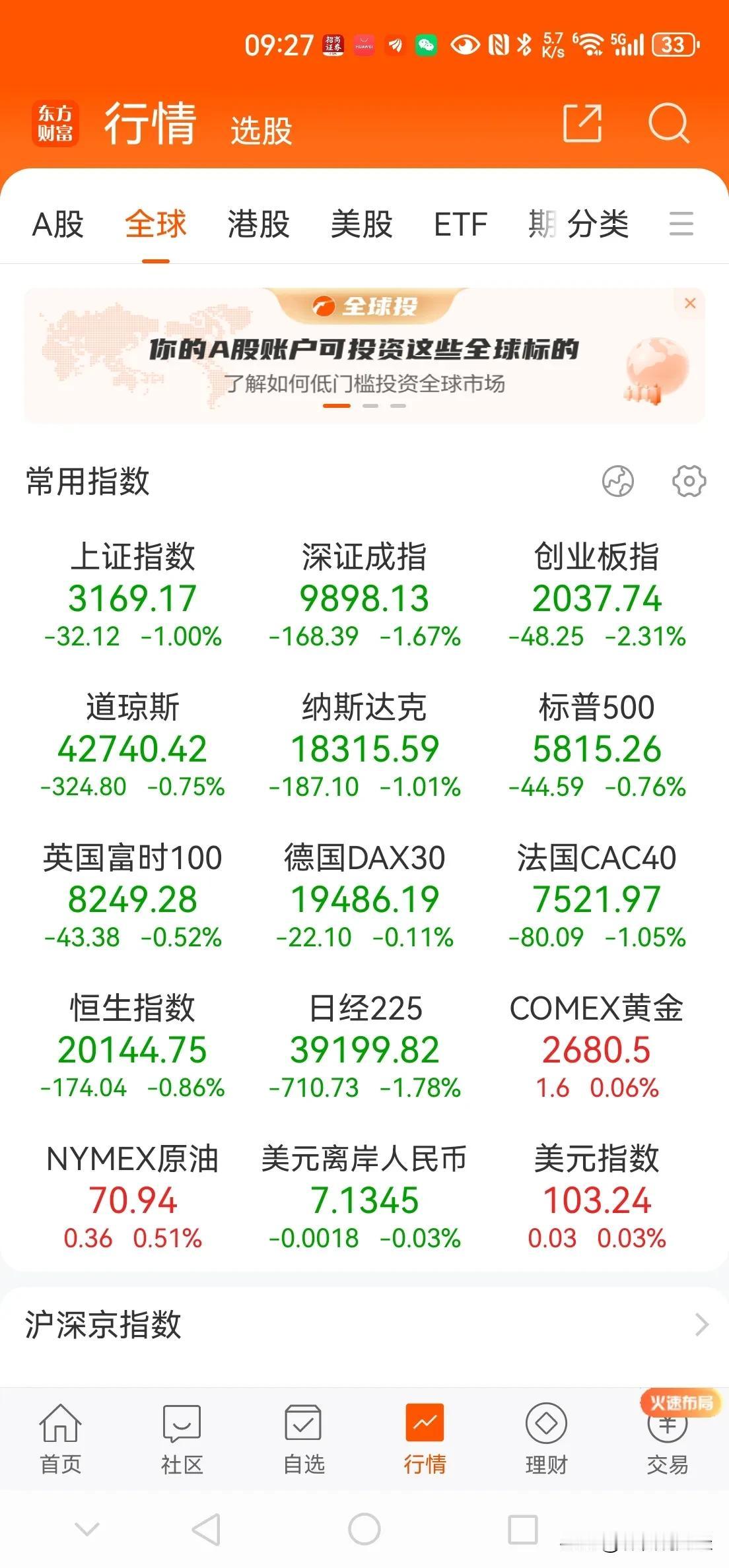Go to the ETF tab

pyautogui.click(x=460, y=224)
